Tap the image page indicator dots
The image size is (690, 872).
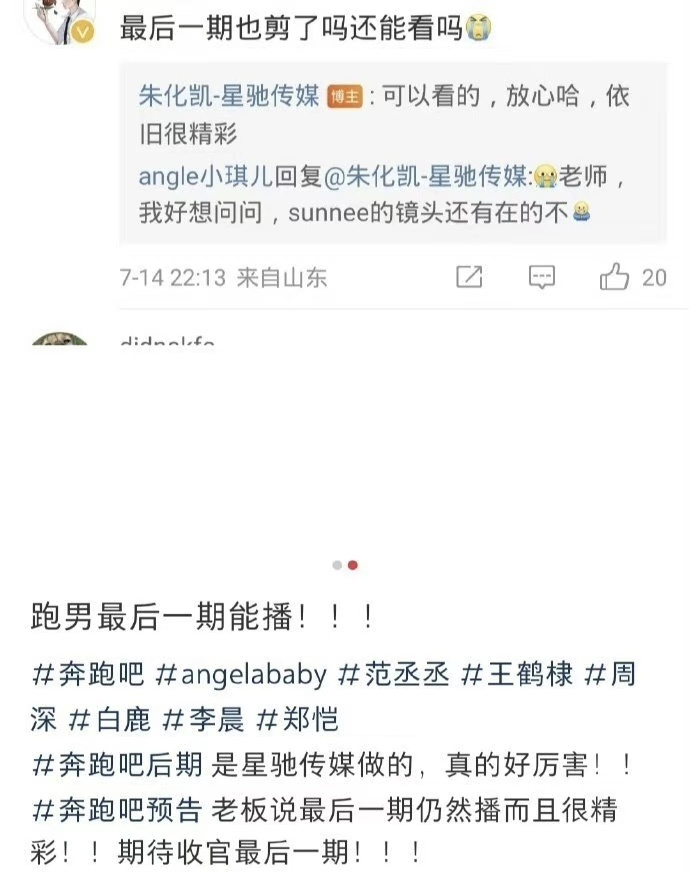coord(345,565)
